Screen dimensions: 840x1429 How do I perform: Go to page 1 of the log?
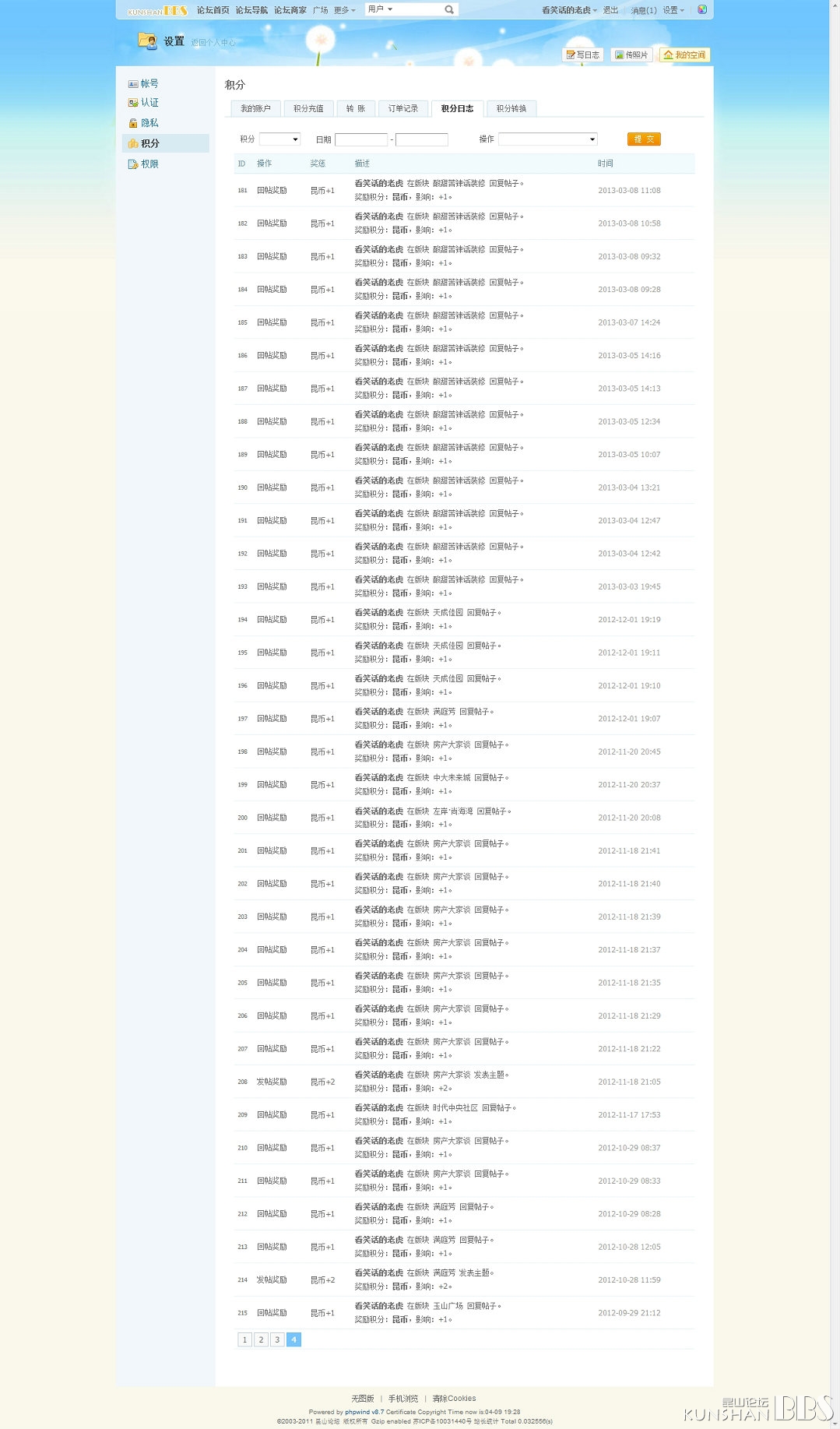point(244,1339)
